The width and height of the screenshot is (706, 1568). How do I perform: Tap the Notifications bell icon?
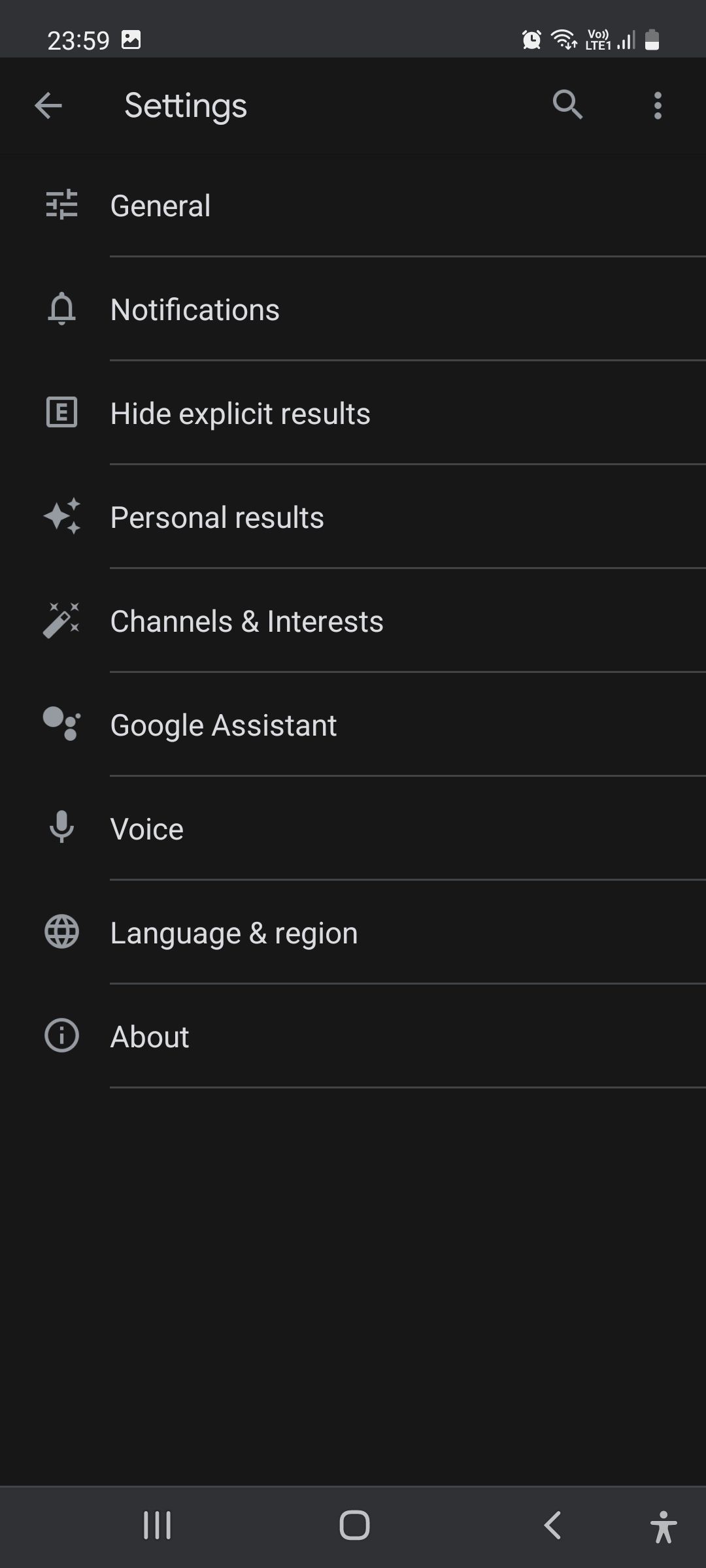click(61, 309)
